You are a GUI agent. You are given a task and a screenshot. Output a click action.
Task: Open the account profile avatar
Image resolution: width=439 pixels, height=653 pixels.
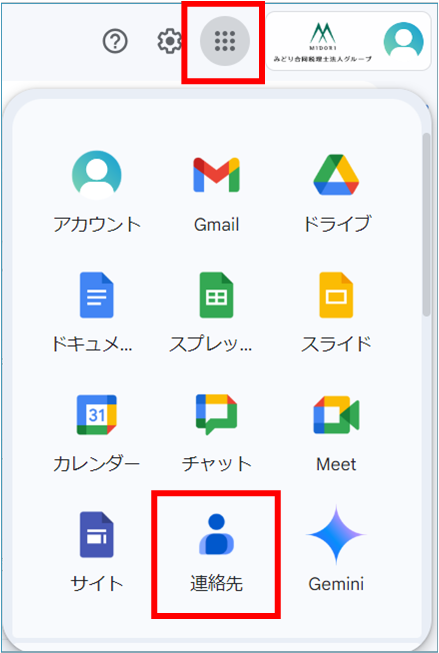tap(403, 42)
